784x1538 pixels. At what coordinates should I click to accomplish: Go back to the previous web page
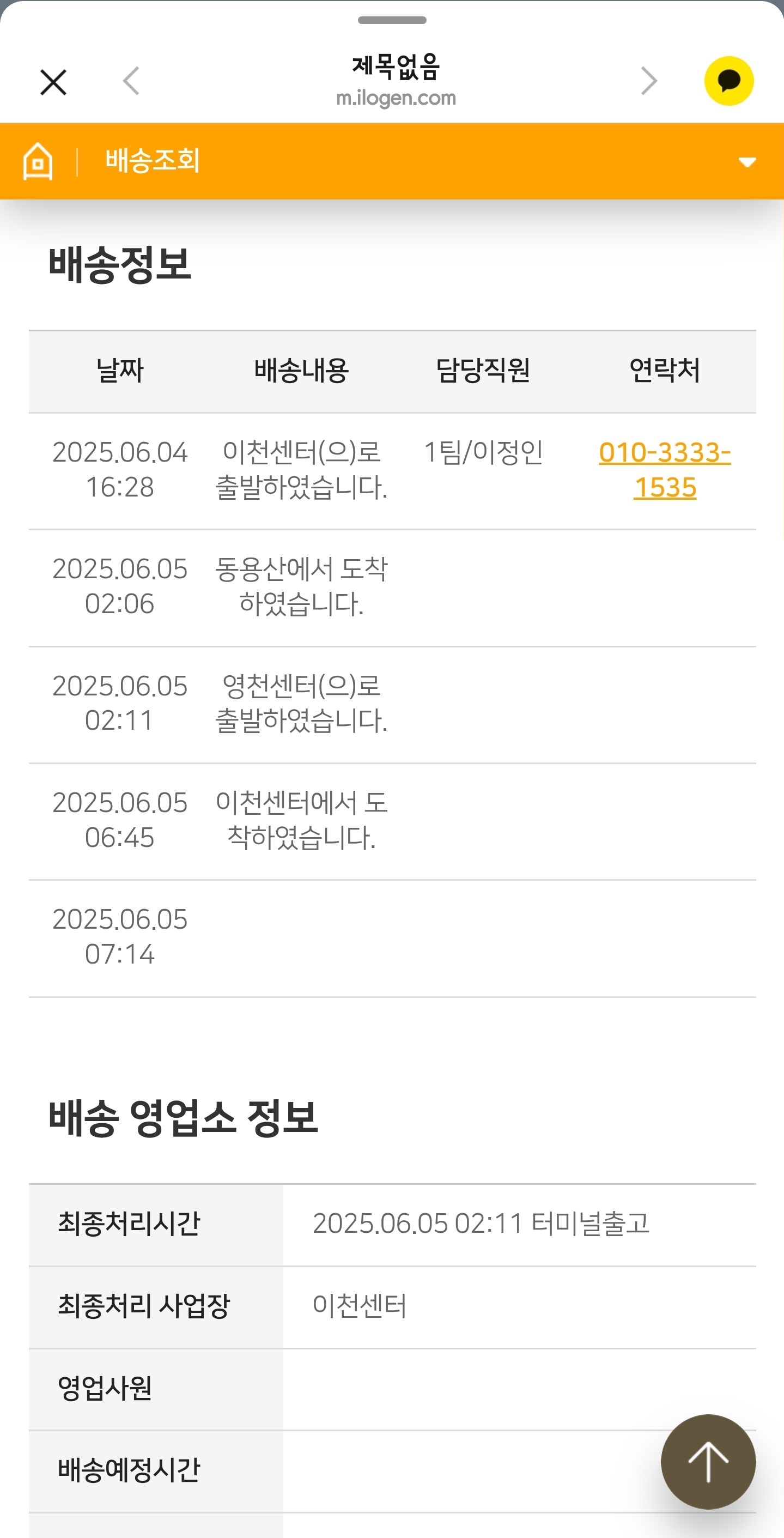(131, 81)
